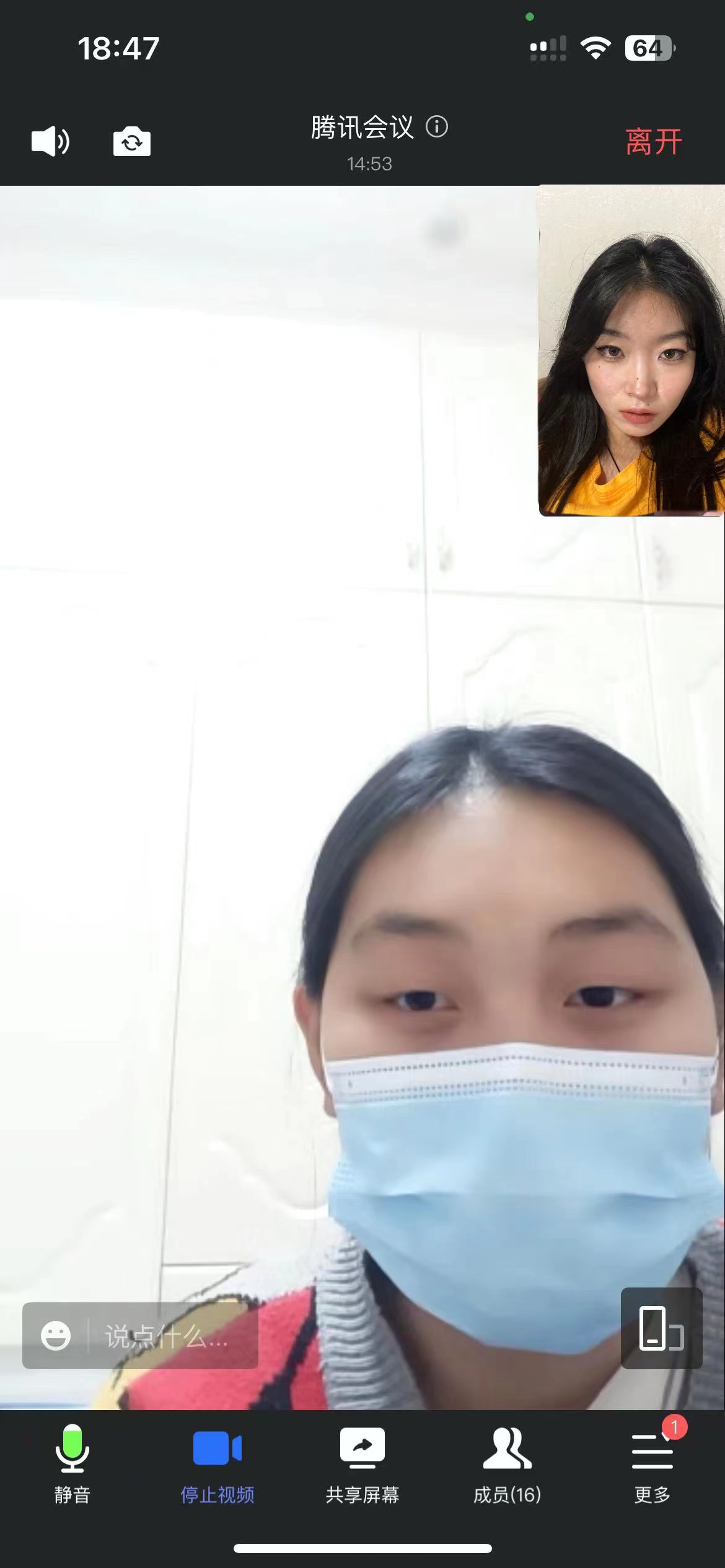Open the emoji picker in chat box
Image resolution: width=725 pixels, height=1568 pixels.
tap(56, 1335)
